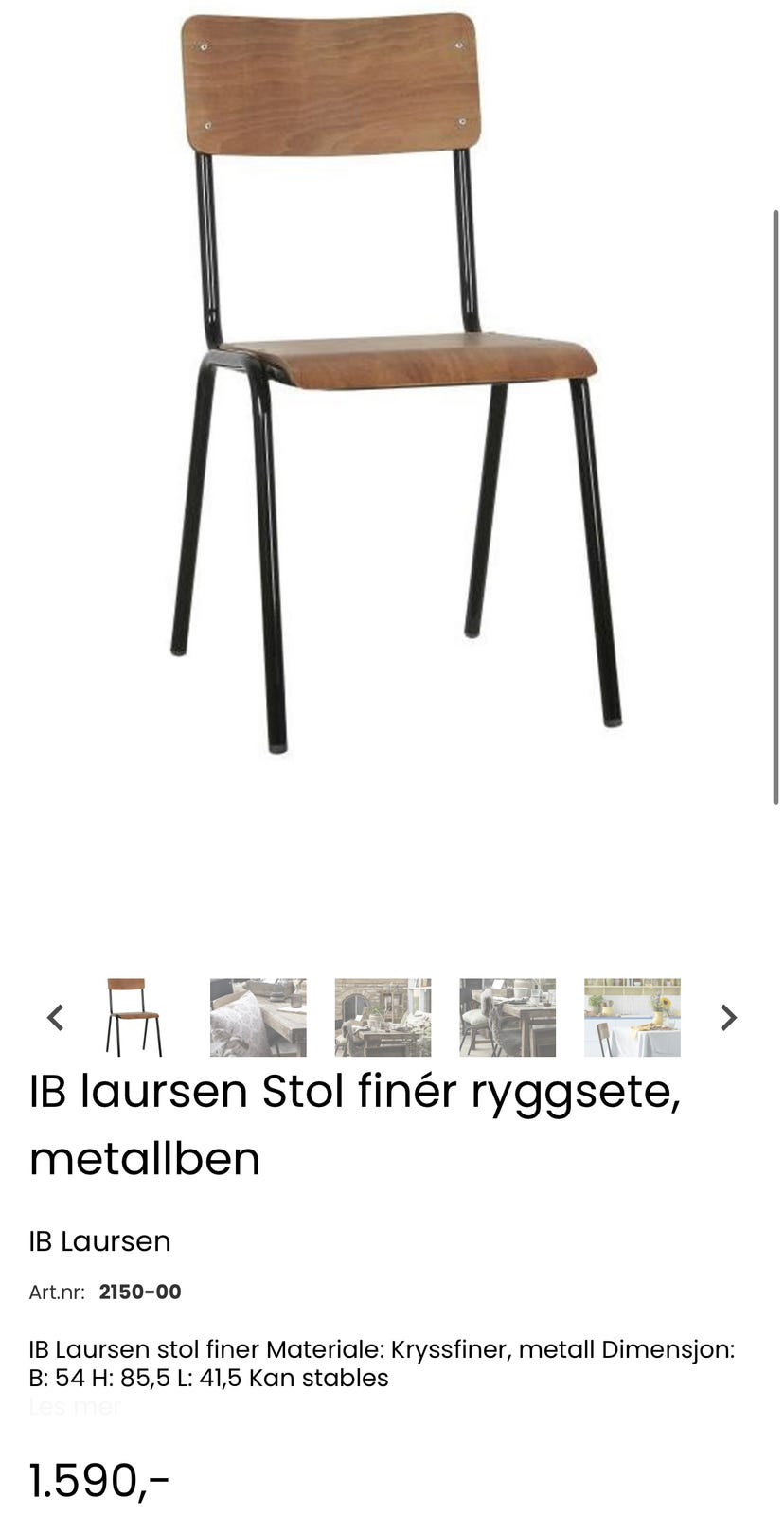The height and width of the screenshot is (1515, 784).
Task: Show next product image via right arrow
Action: pos(728,1017)
